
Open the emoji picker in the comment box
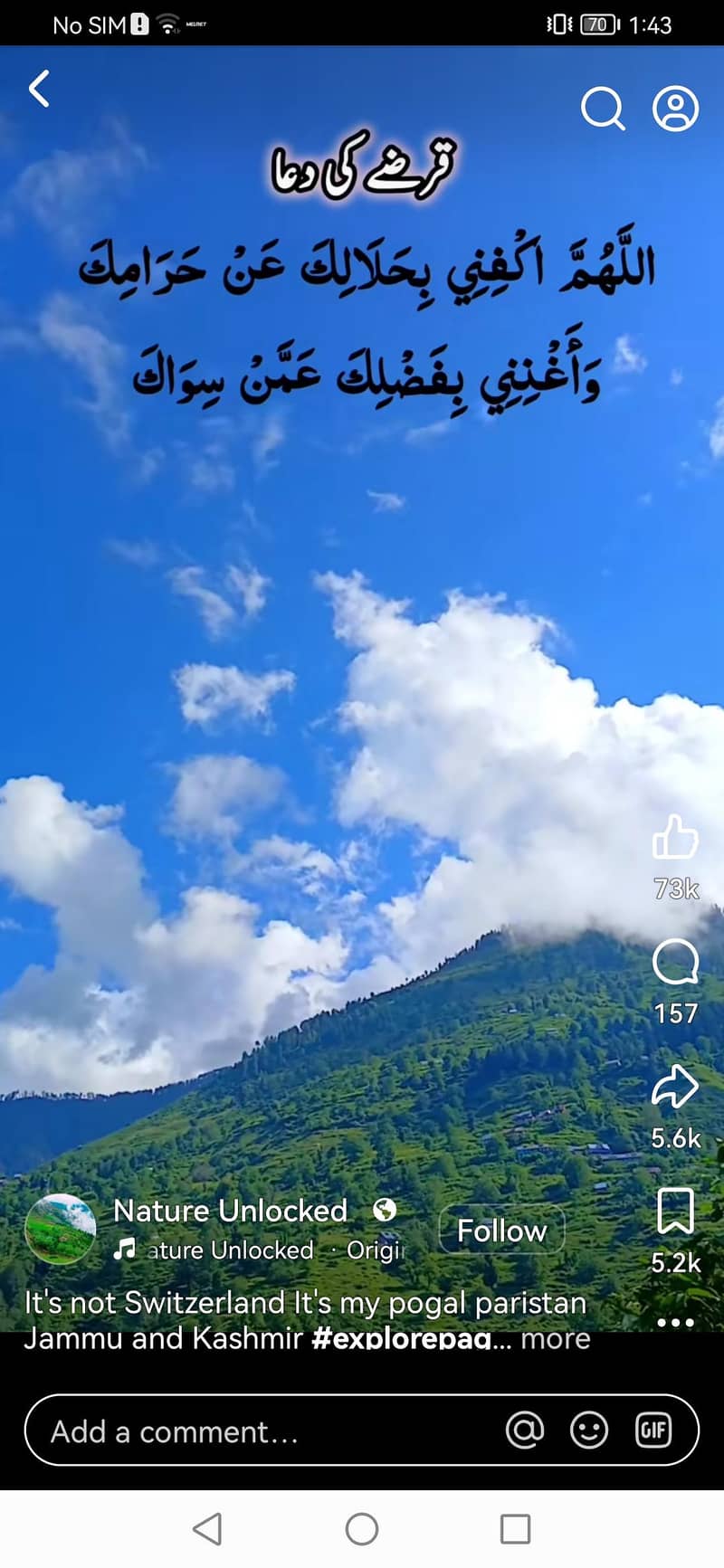point(589,1430)
